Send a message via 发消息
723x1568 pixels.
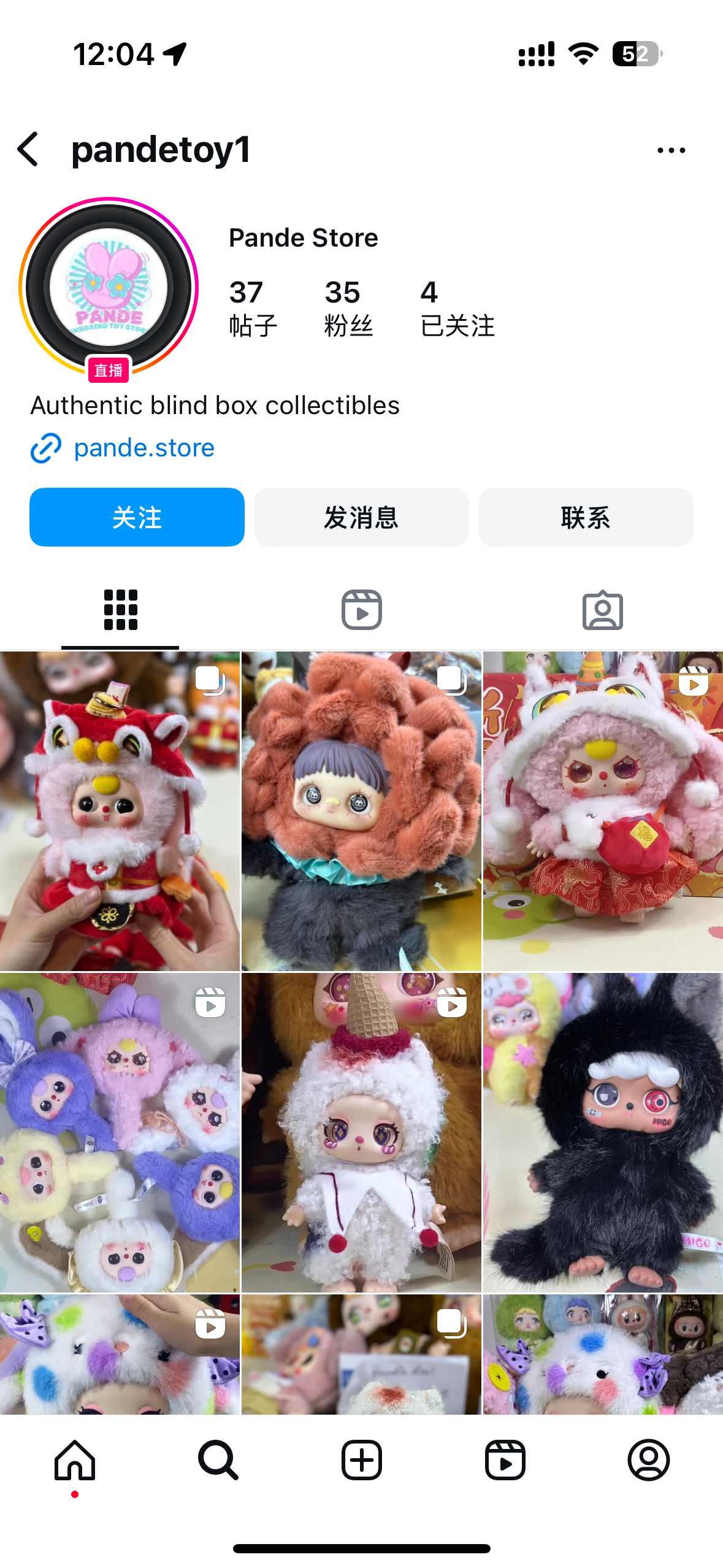(361, 517)
